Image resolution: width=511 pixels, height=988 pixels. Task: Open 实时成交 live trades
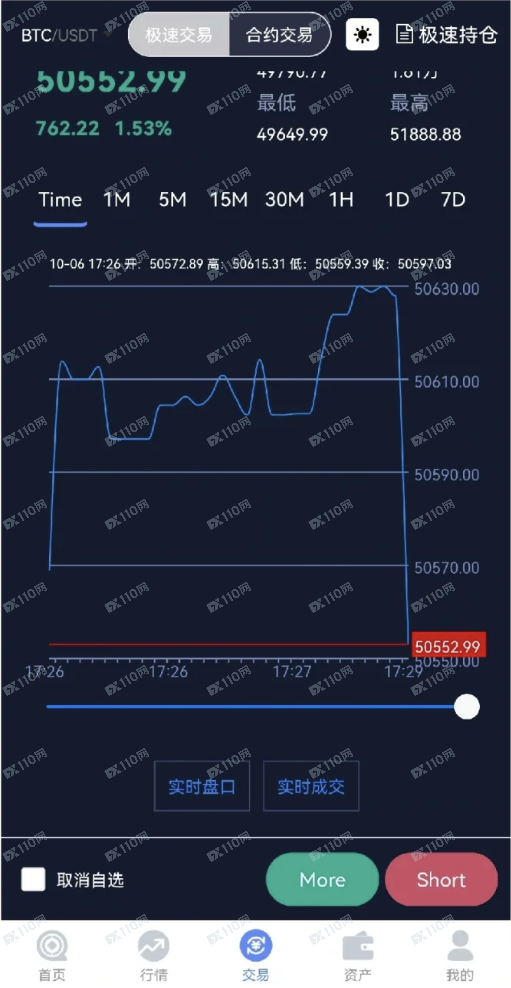tap(311, 786)
